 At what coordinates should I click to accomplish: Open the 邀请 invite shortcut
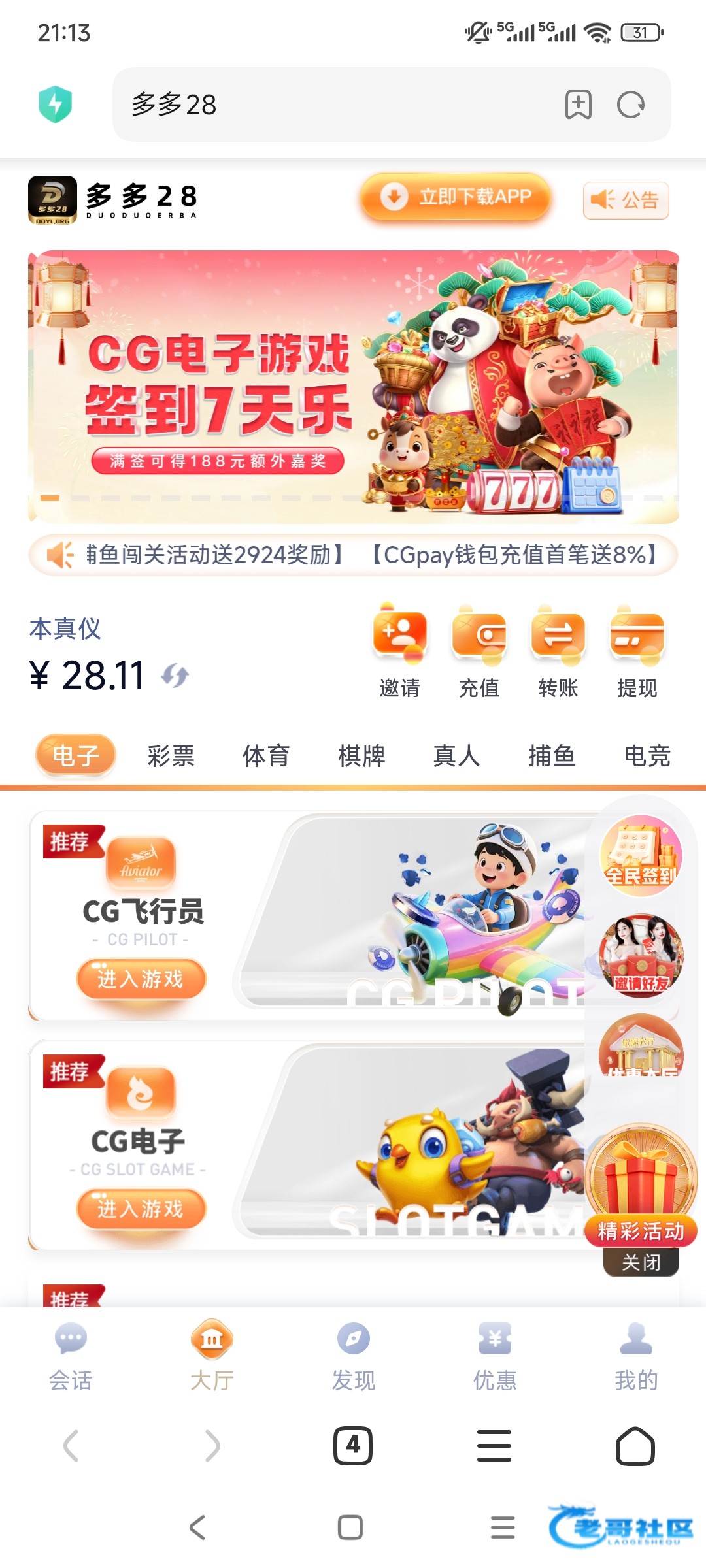(x=399, y=651)
